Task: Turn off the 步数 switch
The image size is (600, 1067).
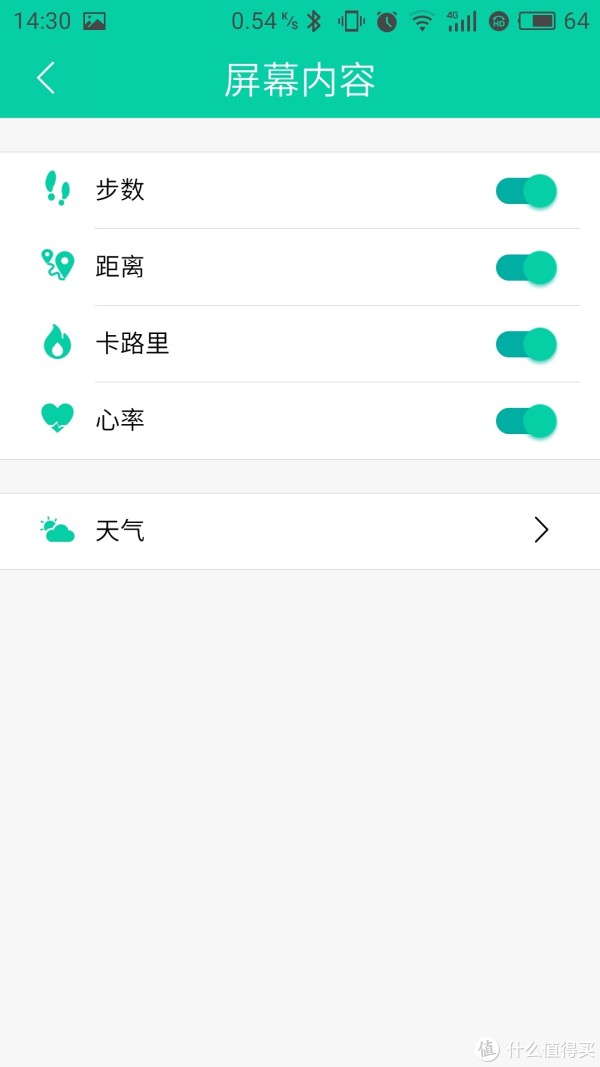Action: [x=526, y=191]
